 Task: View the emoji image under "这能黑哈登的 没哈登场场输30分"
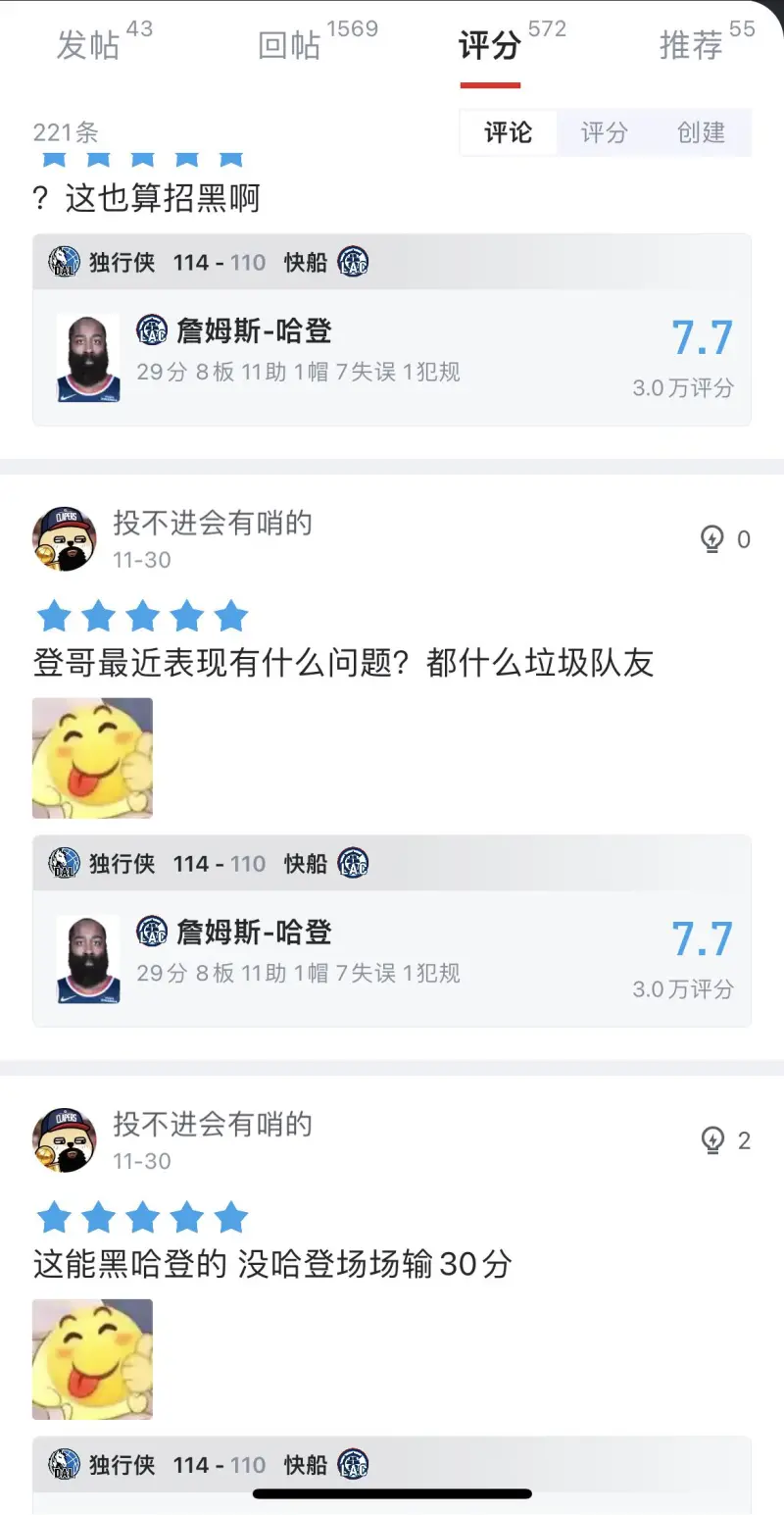pos(93,1359)
